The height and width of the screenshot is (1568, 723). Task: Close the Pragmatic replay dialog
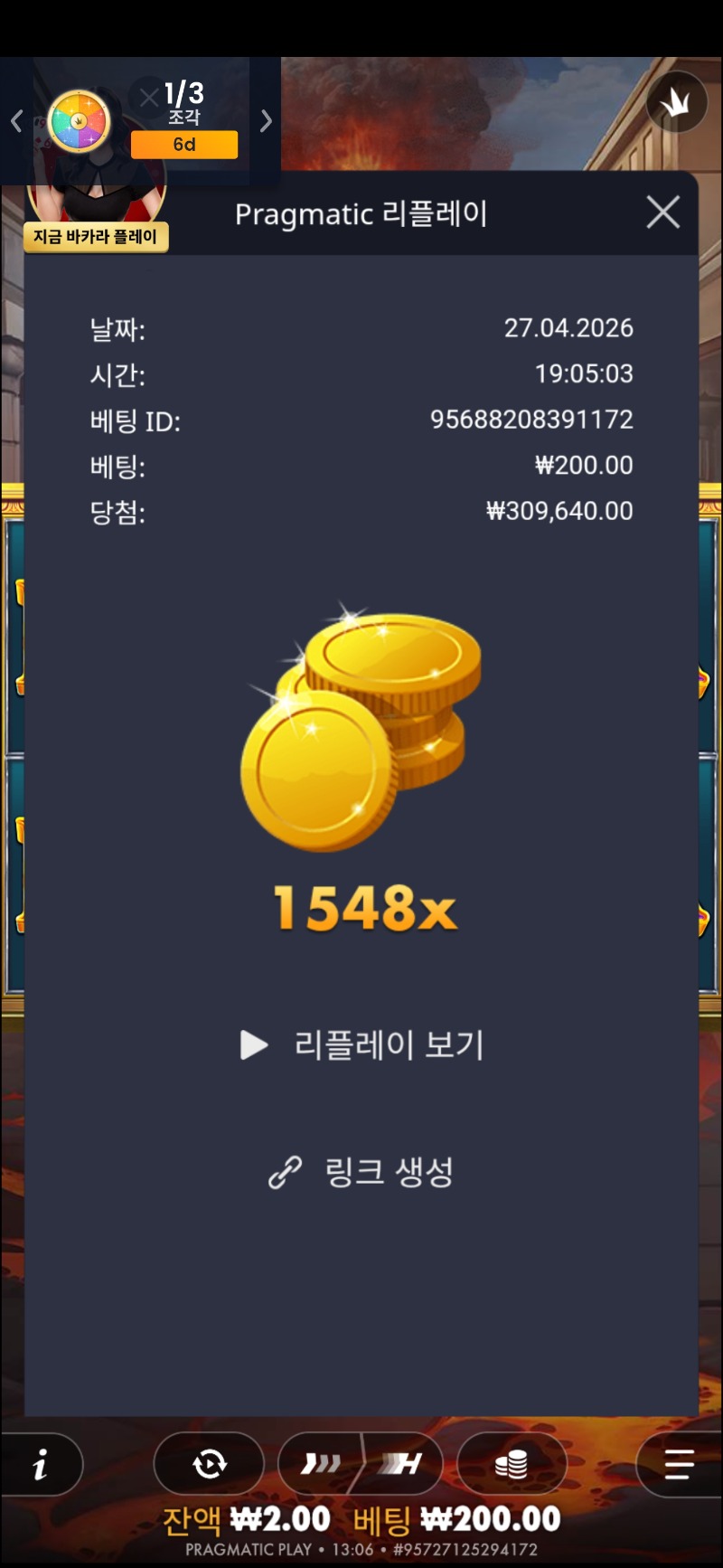click(663, 213)
